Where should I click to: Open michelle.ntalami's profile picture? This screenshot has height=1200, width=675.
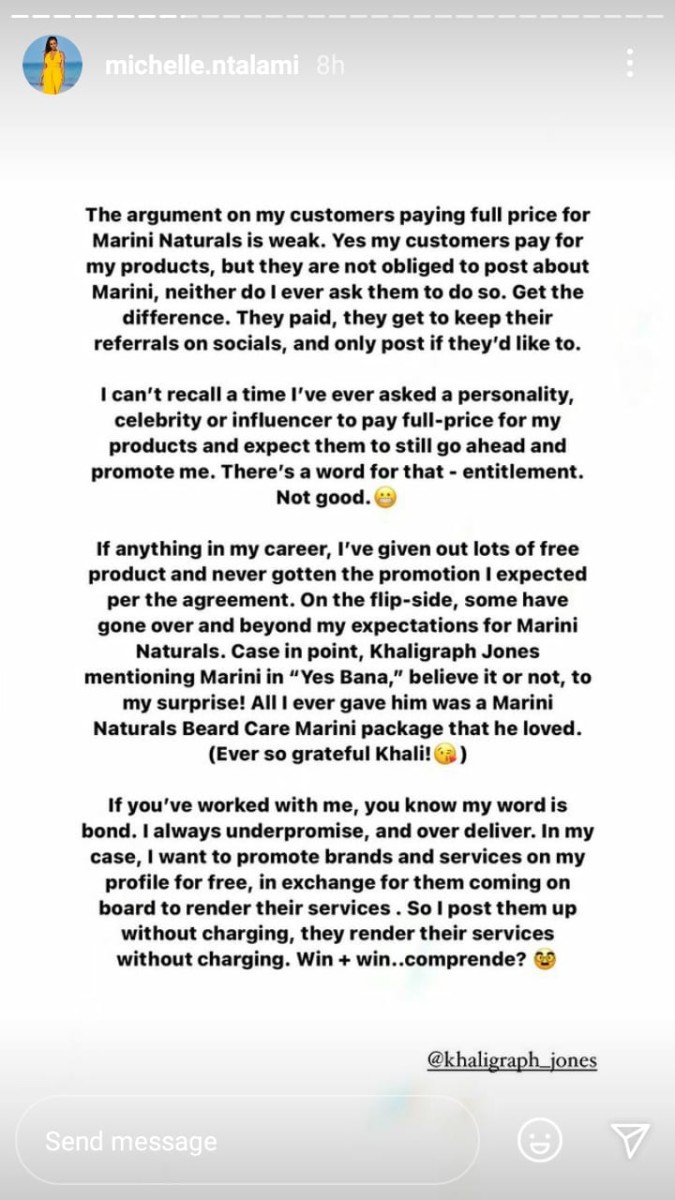click(x=52, y=65)
